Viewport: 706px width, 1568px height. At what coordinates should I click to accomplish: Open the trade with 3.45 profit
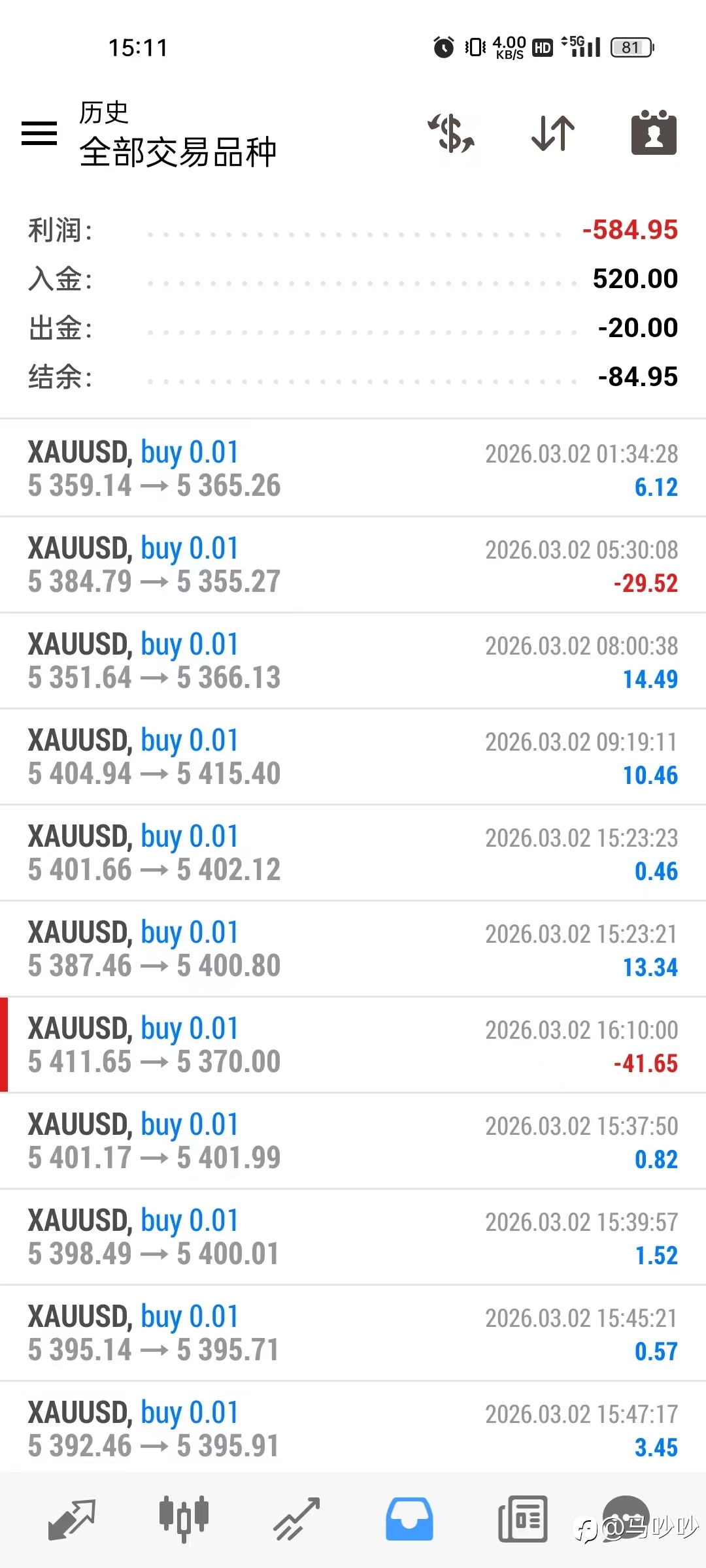click(x=353, y=1428)
